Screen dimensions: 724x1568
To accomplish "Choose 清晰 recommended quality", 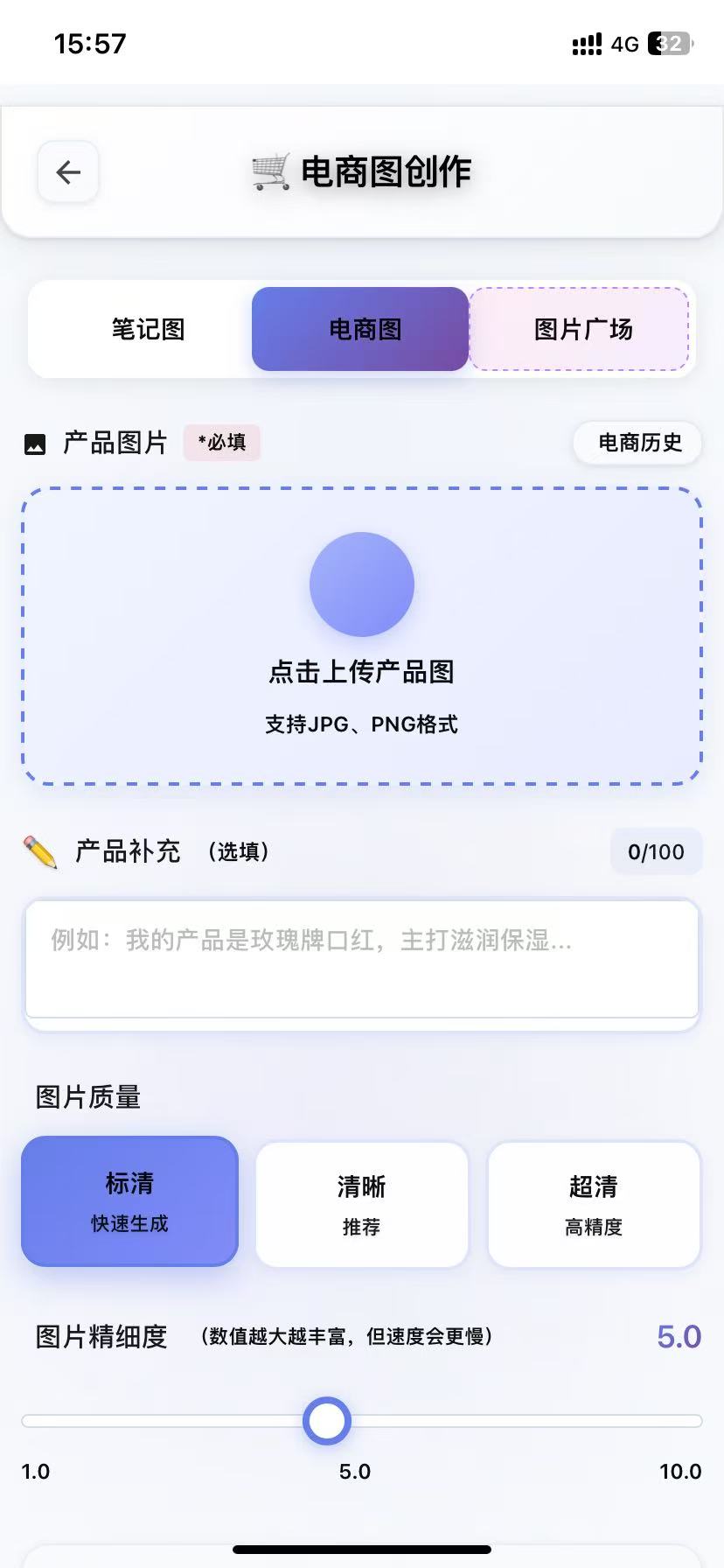I will [361, 1204].
